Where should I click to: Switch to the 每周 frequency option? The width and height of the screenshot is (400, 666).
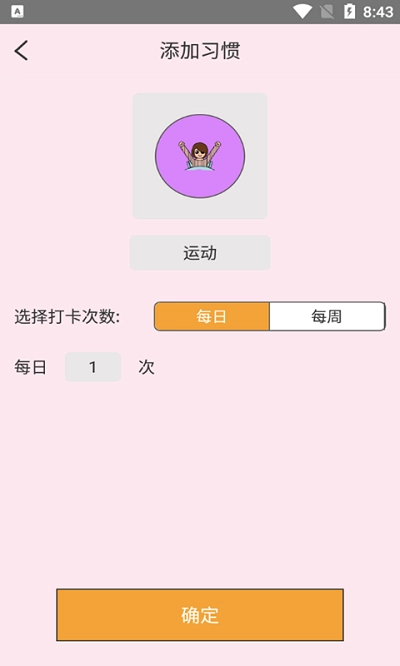pyautogui.click(x=327, y=316)
